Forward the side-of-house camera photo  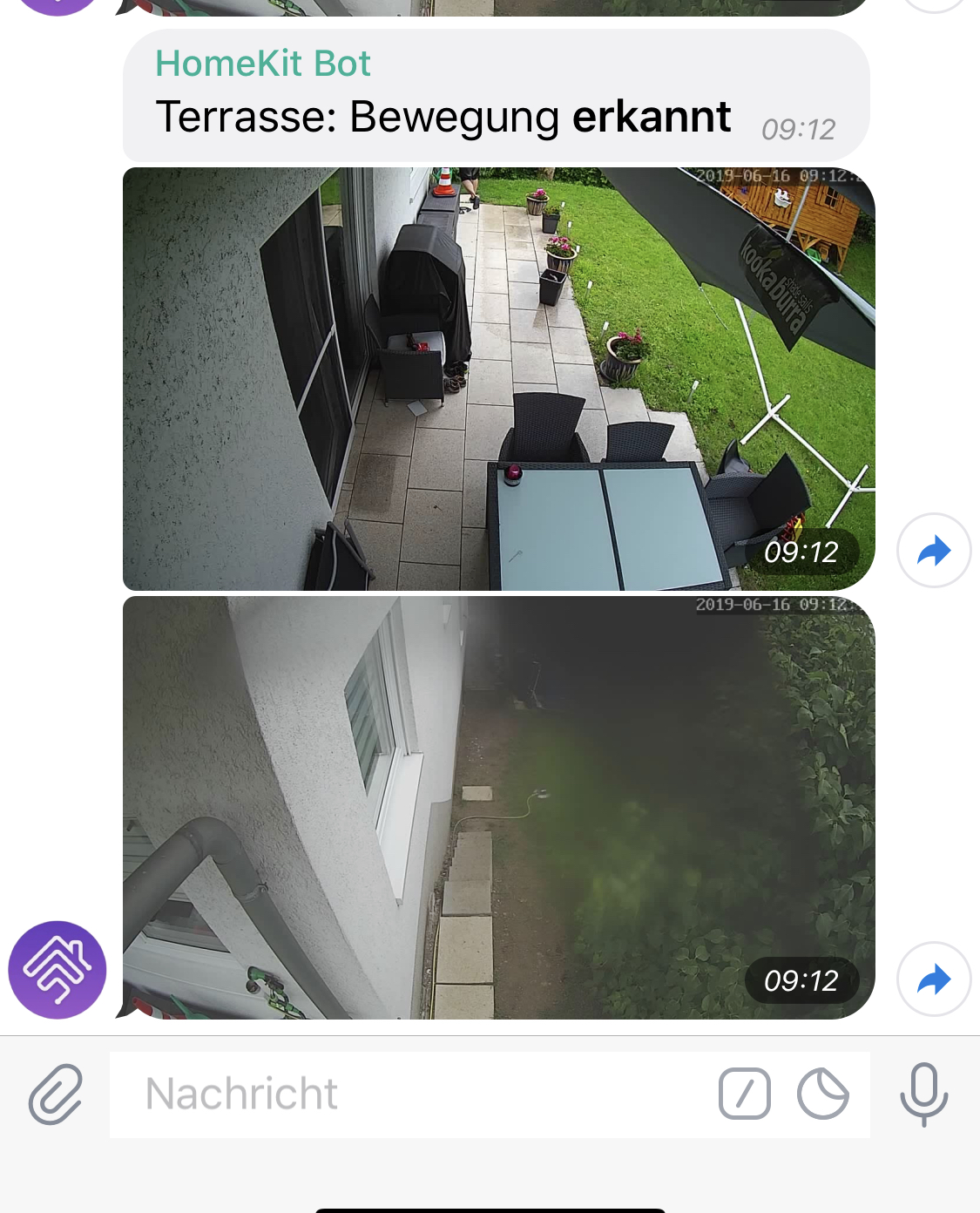point(934,979)
